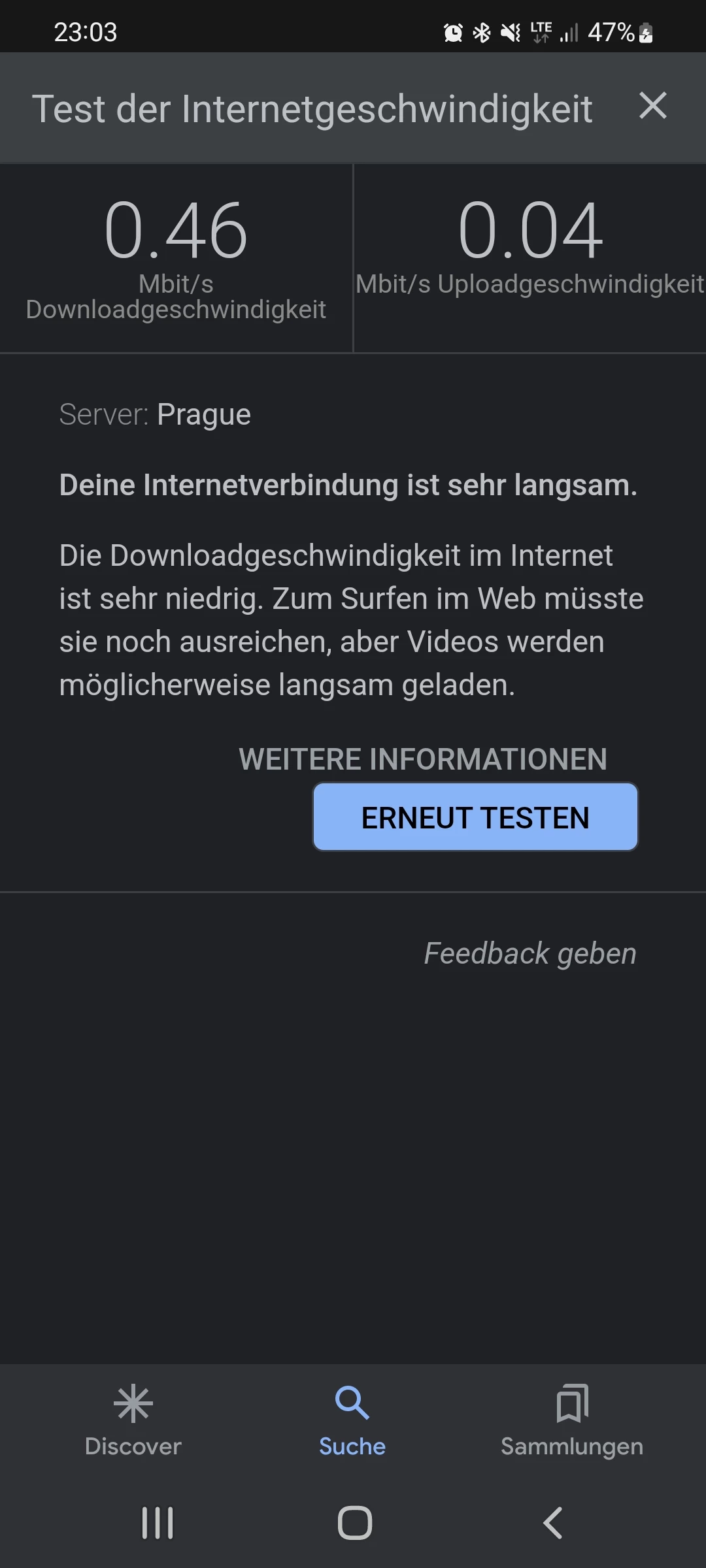Close the internet speed test panel

tap(652, 106)
